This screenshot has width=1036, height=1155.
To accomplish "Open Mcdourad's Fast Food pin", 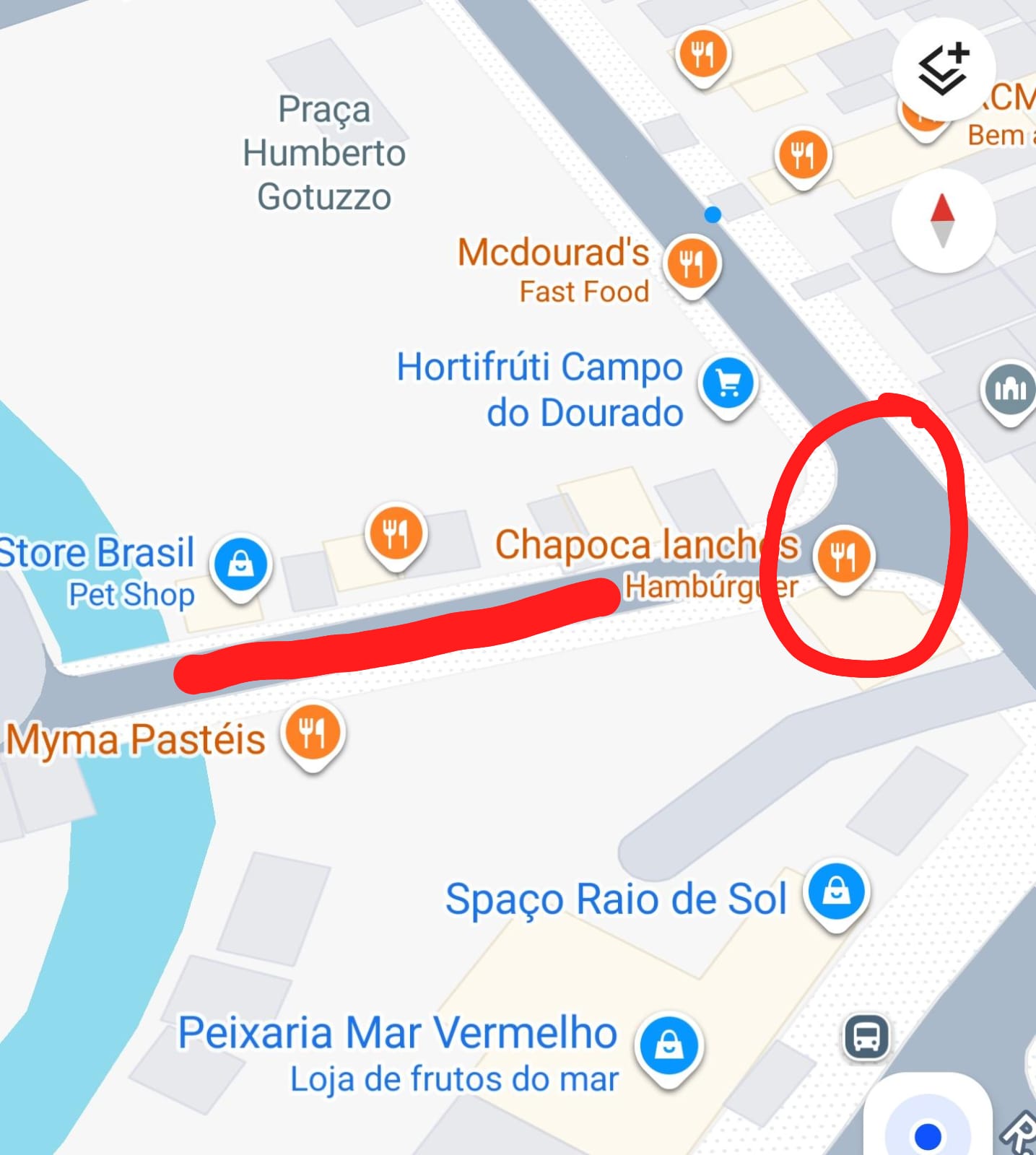I will point(692,263).
